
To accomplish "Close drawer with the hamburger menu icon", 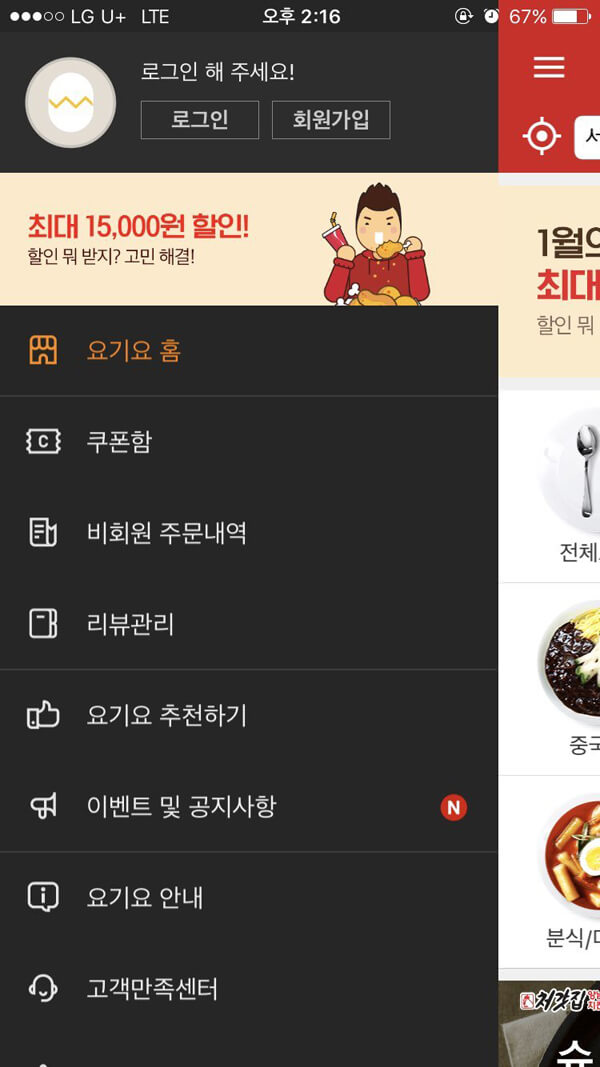I will coord(549,67).
